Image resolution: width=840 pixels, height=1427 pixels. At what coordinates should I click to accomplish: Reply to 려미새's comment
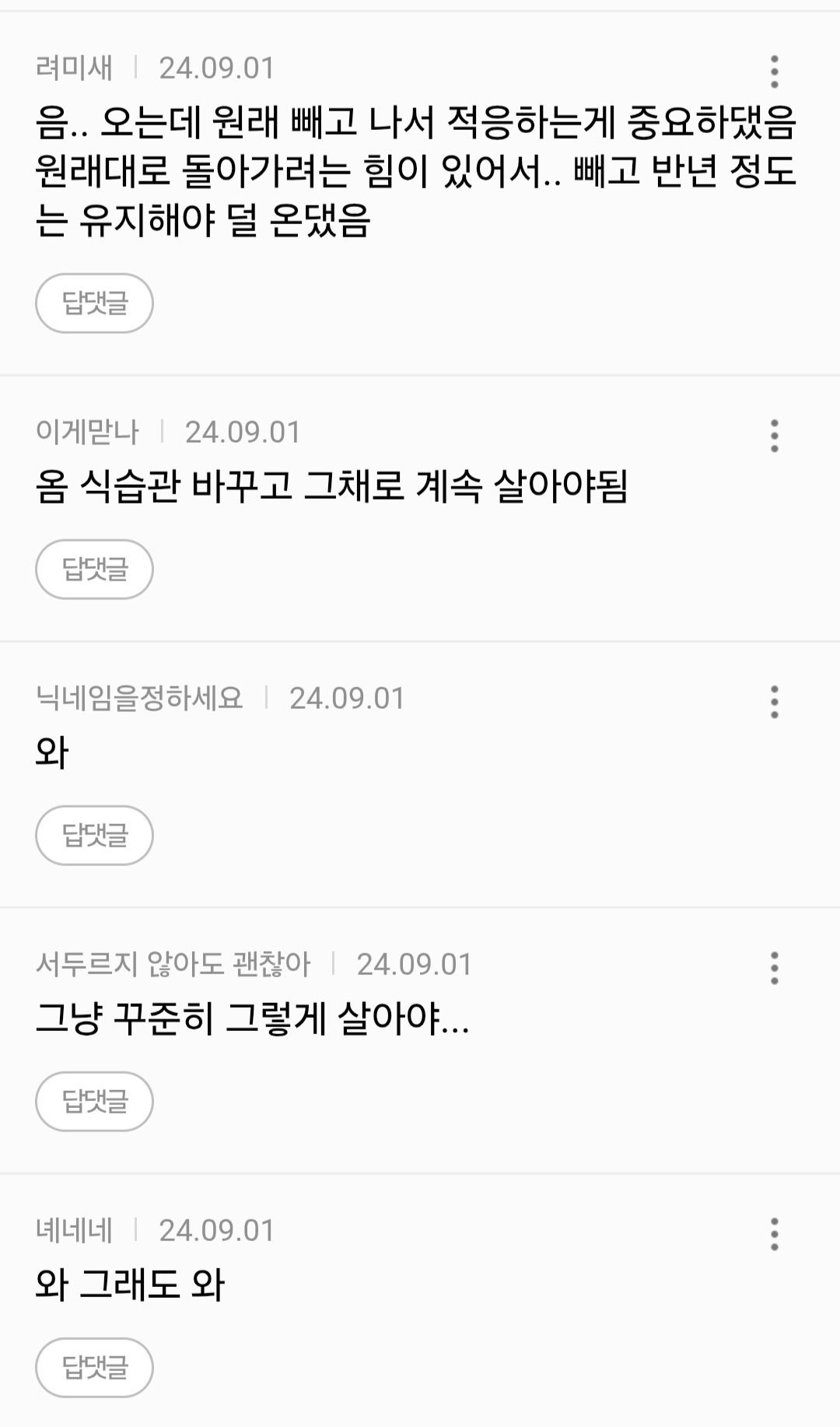pyautogui.click(x=94, y=303)
